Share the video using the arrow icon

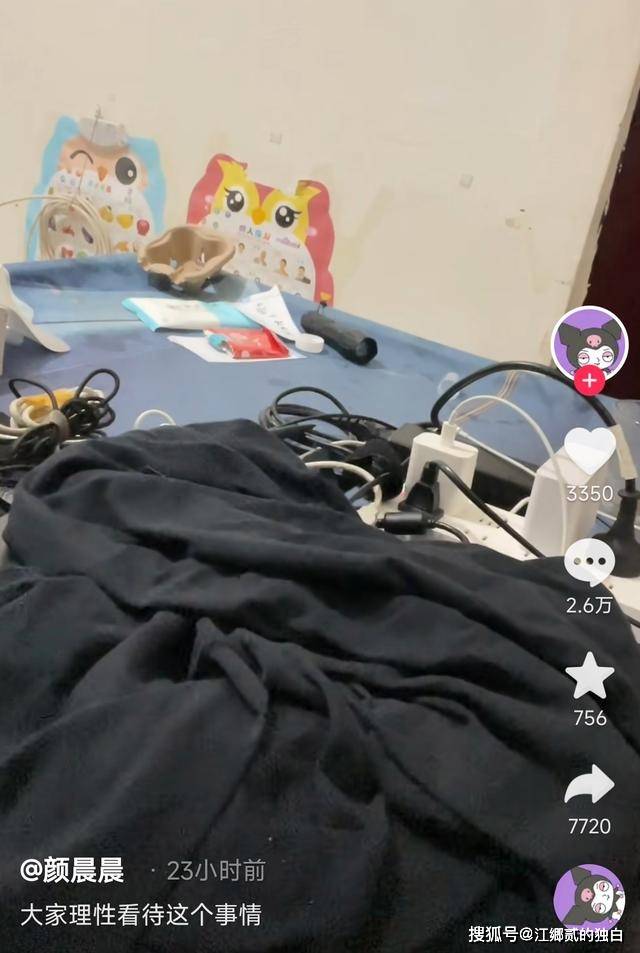(x=589, y=785)
